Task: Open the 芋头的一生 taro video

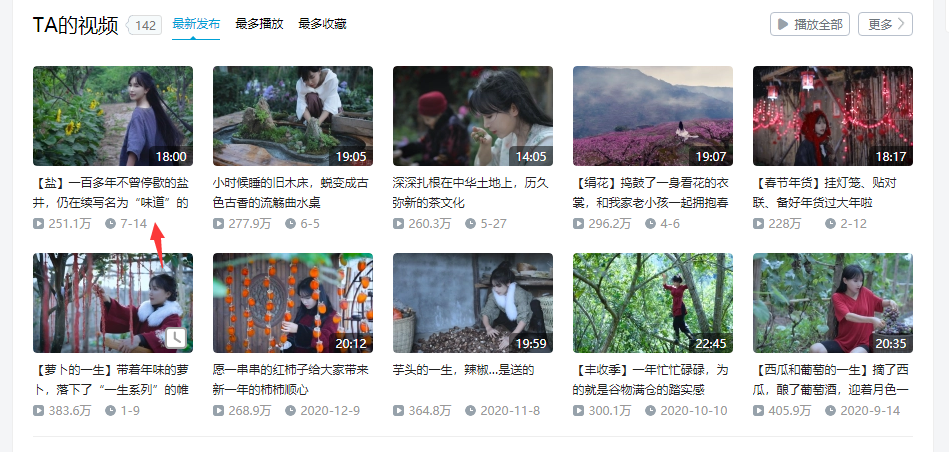Action: 472,302
